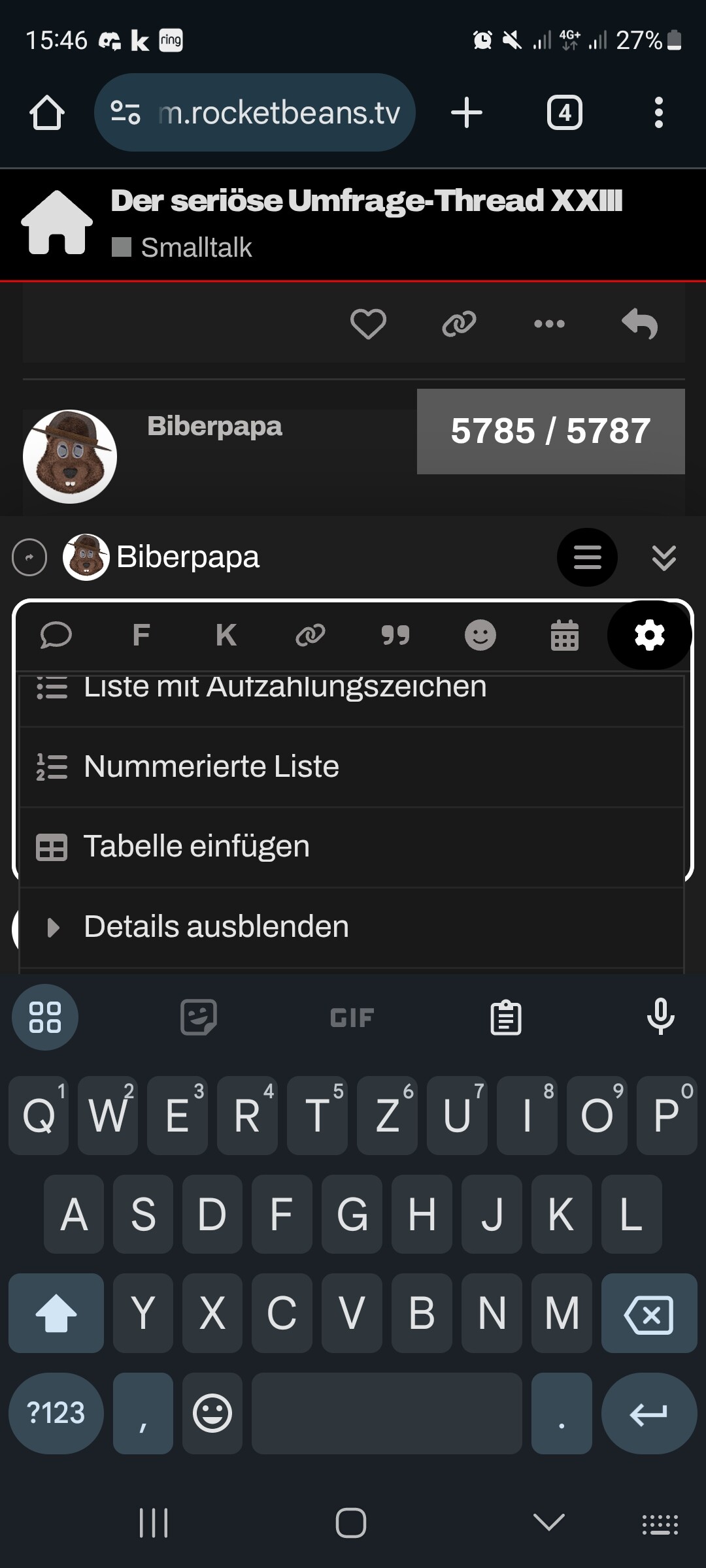
Task: Open the browser home page
Action: point(47,113)
